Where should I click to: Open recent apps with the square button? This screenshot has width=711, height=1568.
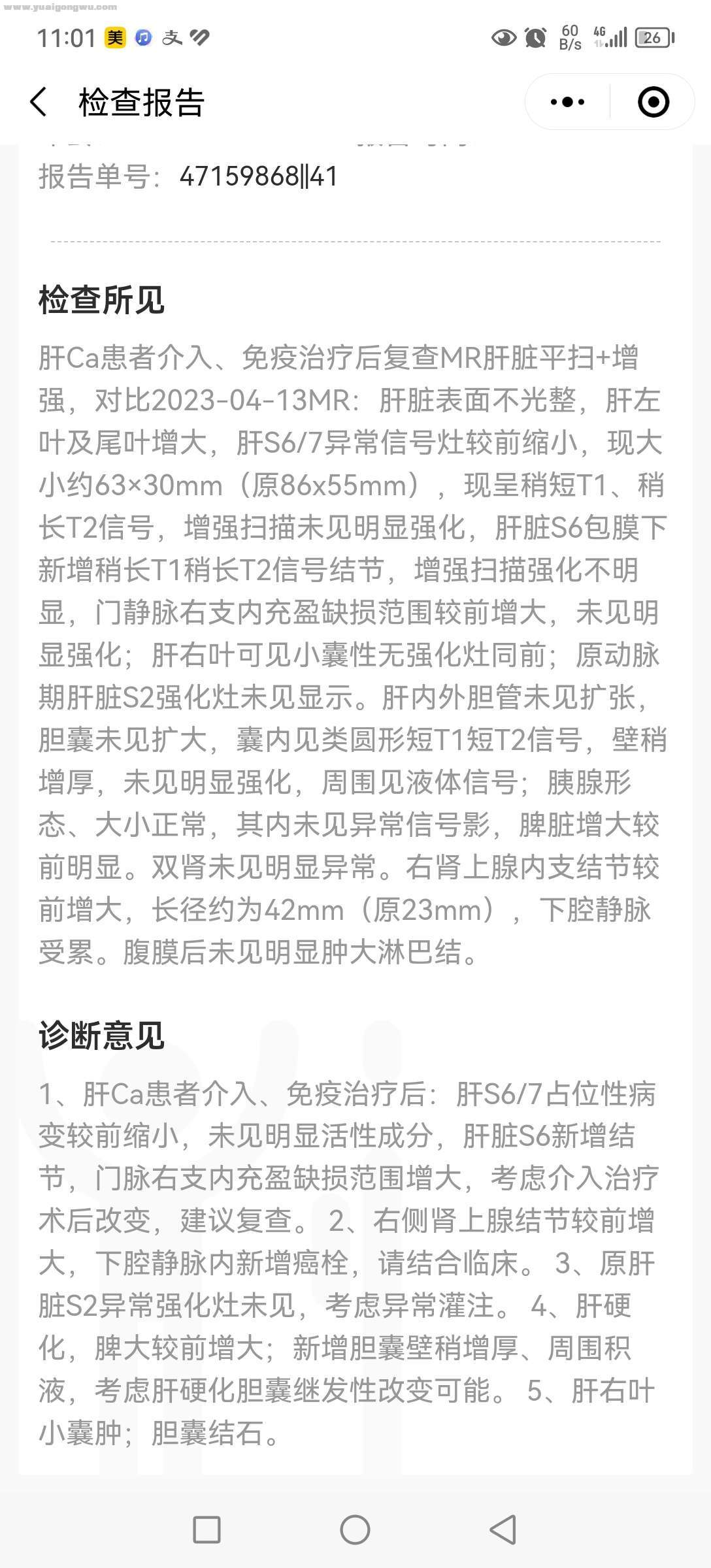point(207,1529)
